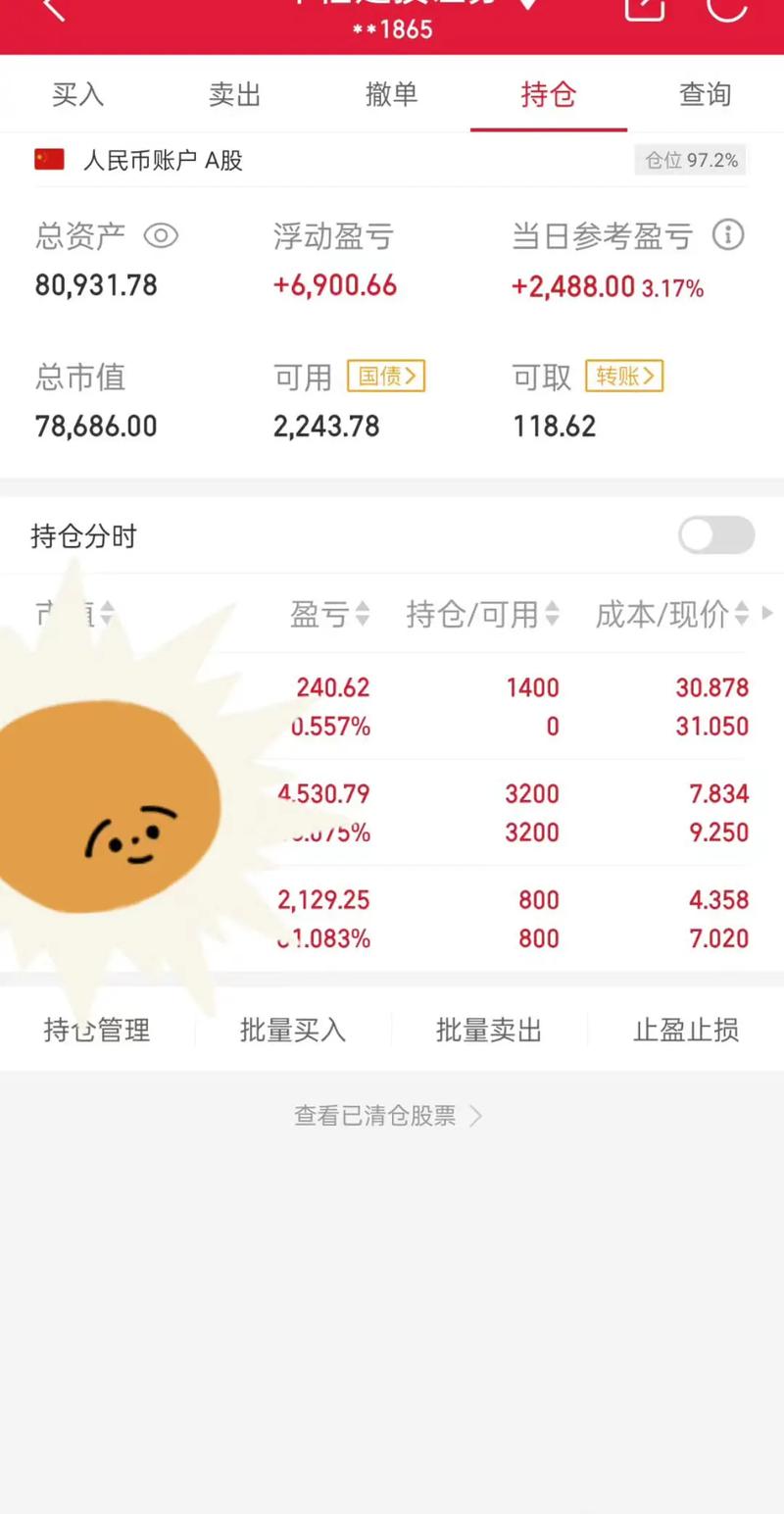The width and height of the screenshot is (784, 1514).
Task: Open 查看已清仓股票 link
Action: pos(387,1116)
